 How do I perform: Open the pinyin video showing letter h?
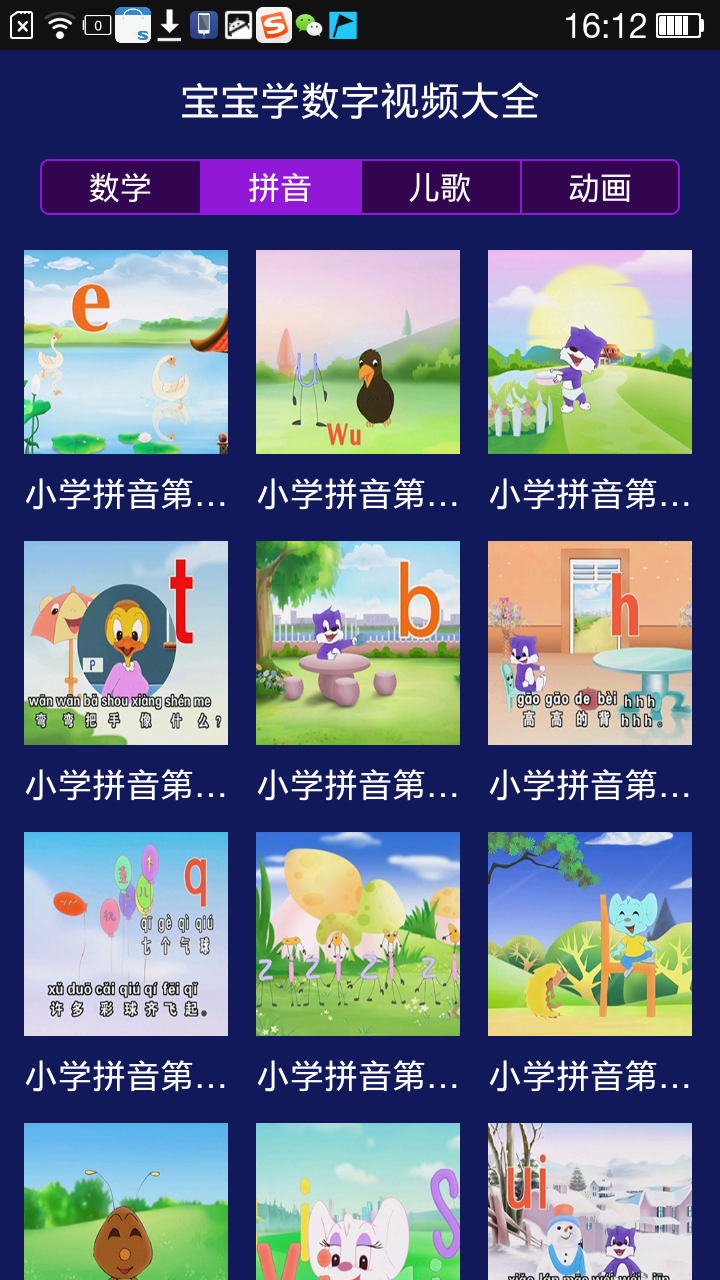tap(590, 643)
